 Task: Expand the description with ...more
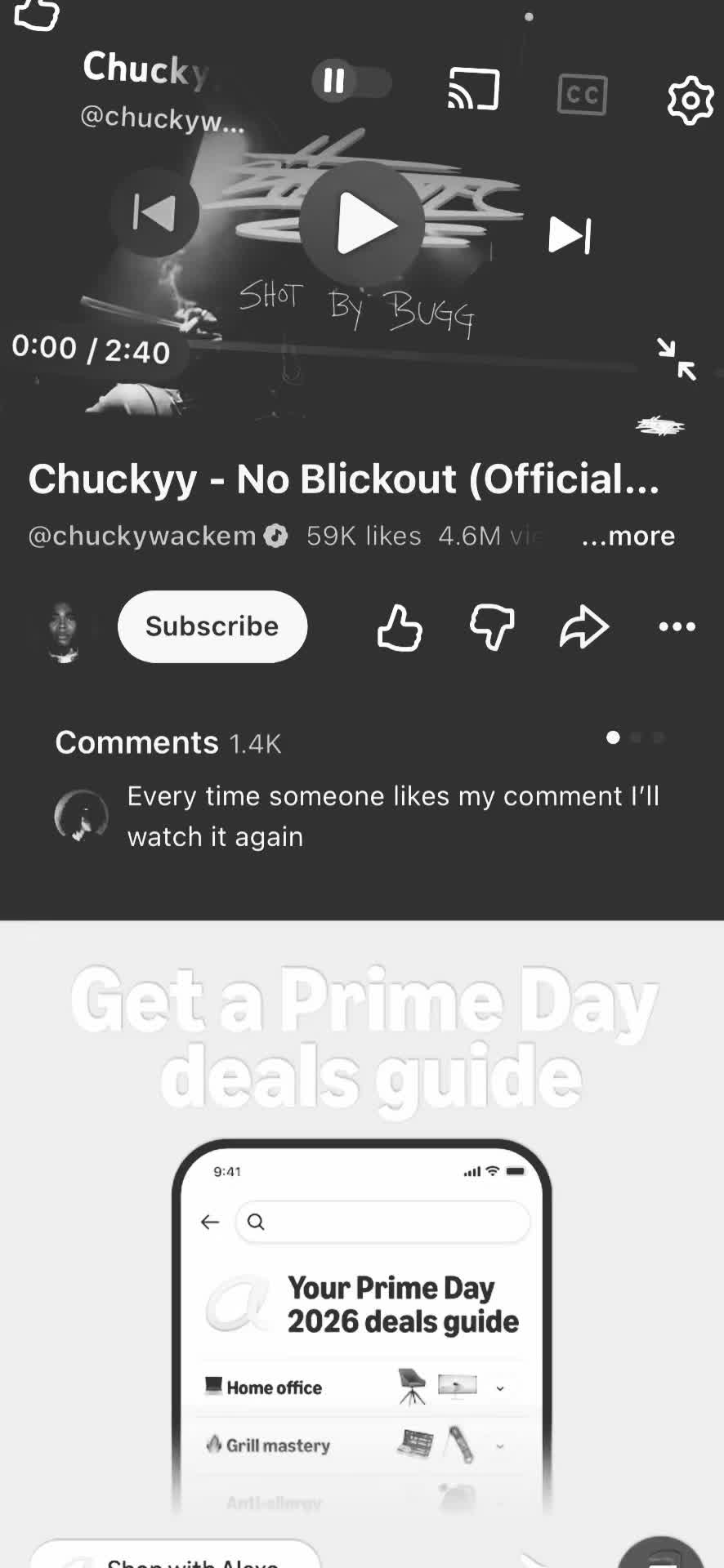[628, 536]
